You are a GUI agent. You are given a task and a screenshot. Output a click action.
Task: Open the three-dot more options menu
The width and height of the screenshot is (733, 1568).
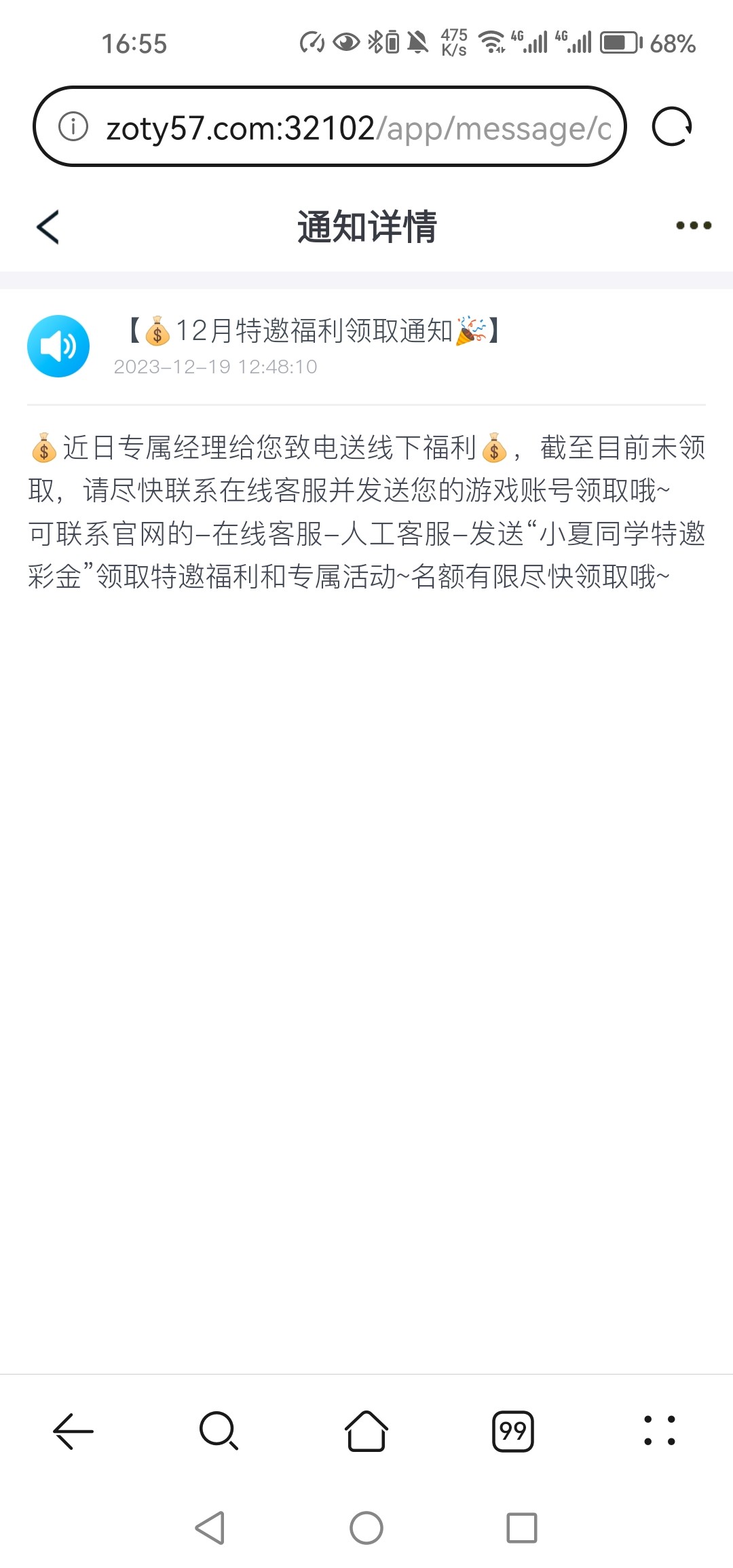[x=693, y=225]
